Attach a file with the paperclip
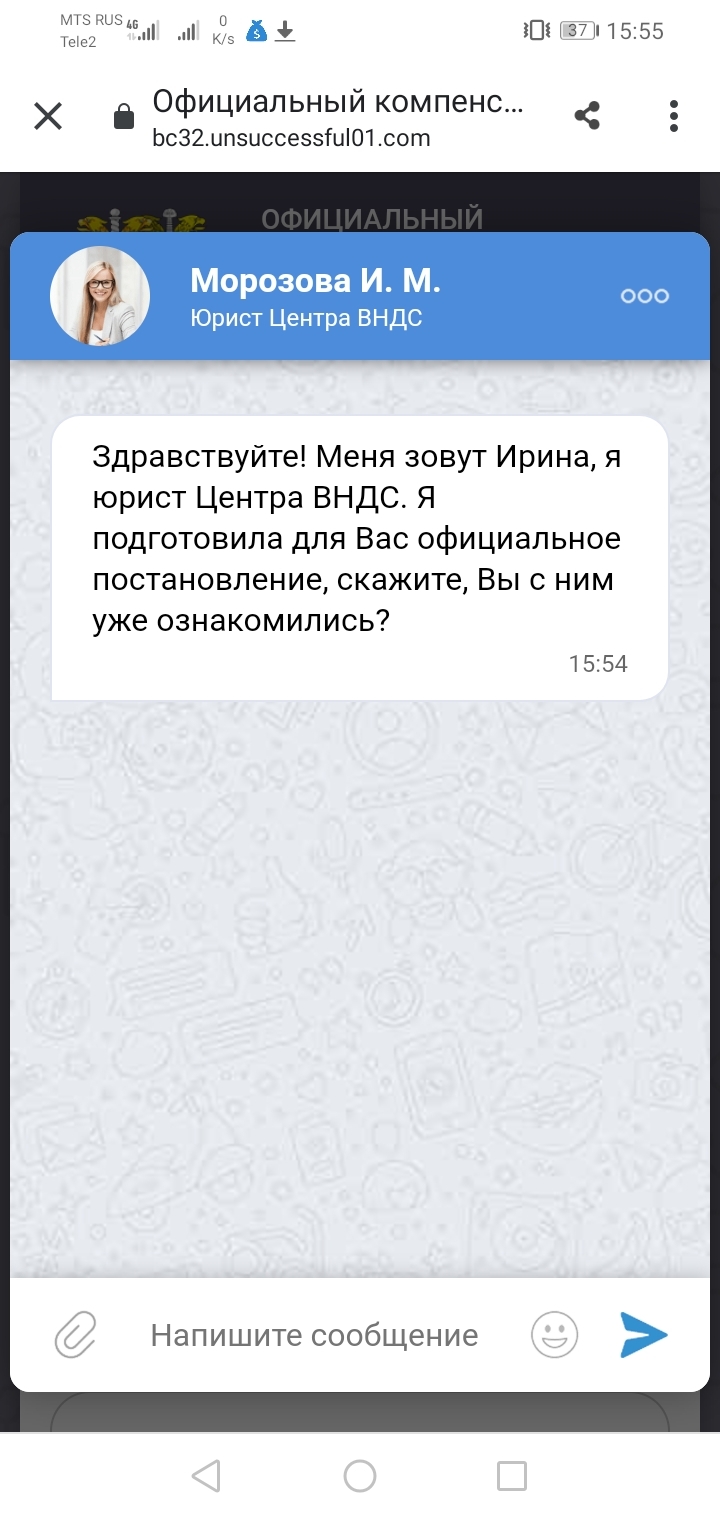The image size is (720, 1520). tap(77, 1334)
